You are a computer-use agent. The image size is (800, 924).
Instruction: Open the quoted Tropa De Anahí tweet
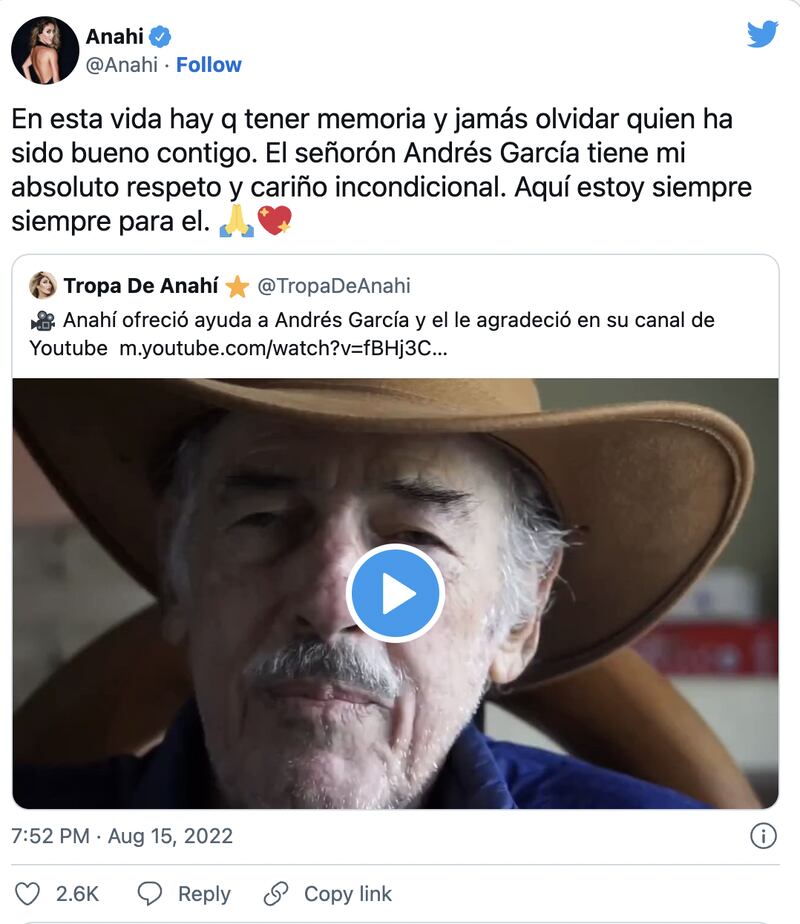click(x=395, y=320)
